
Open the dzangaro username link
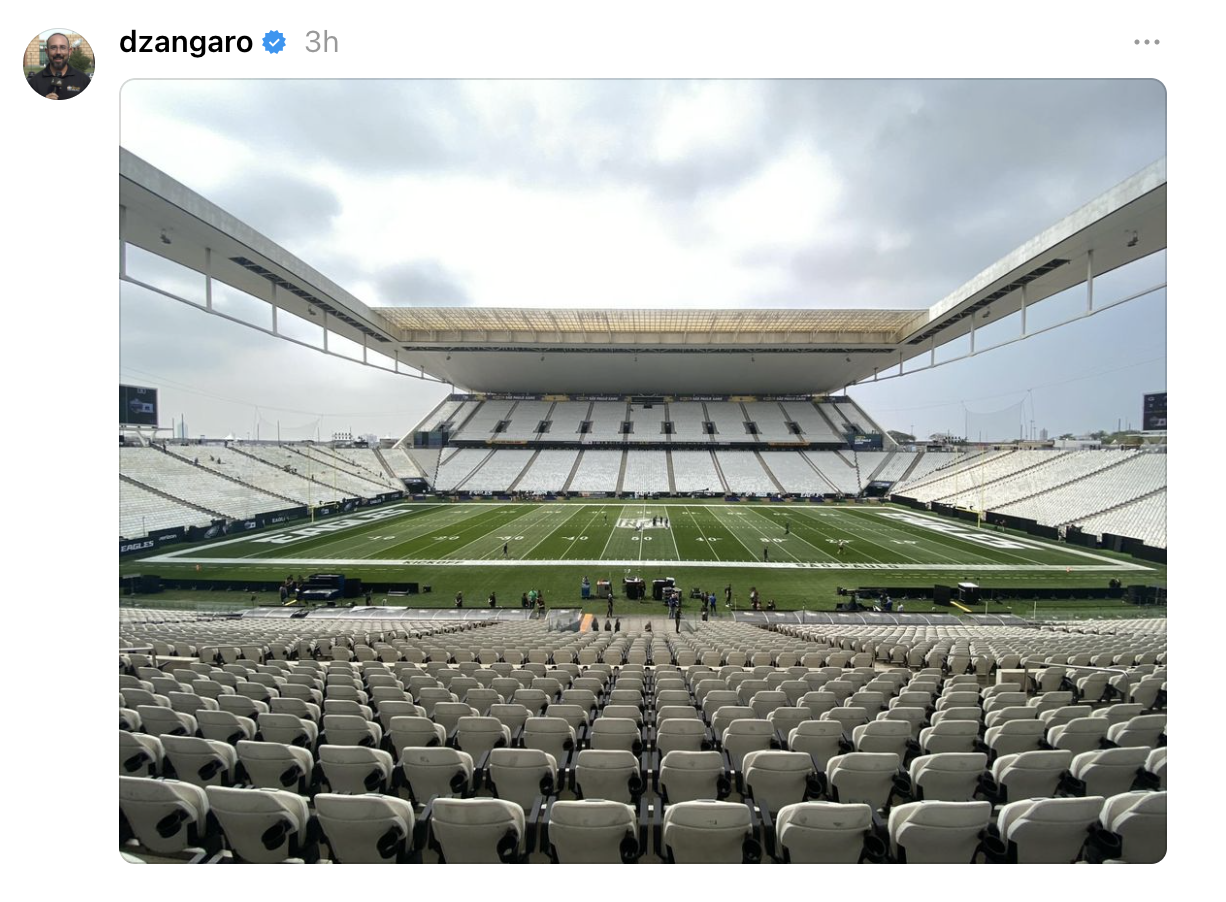185,42
